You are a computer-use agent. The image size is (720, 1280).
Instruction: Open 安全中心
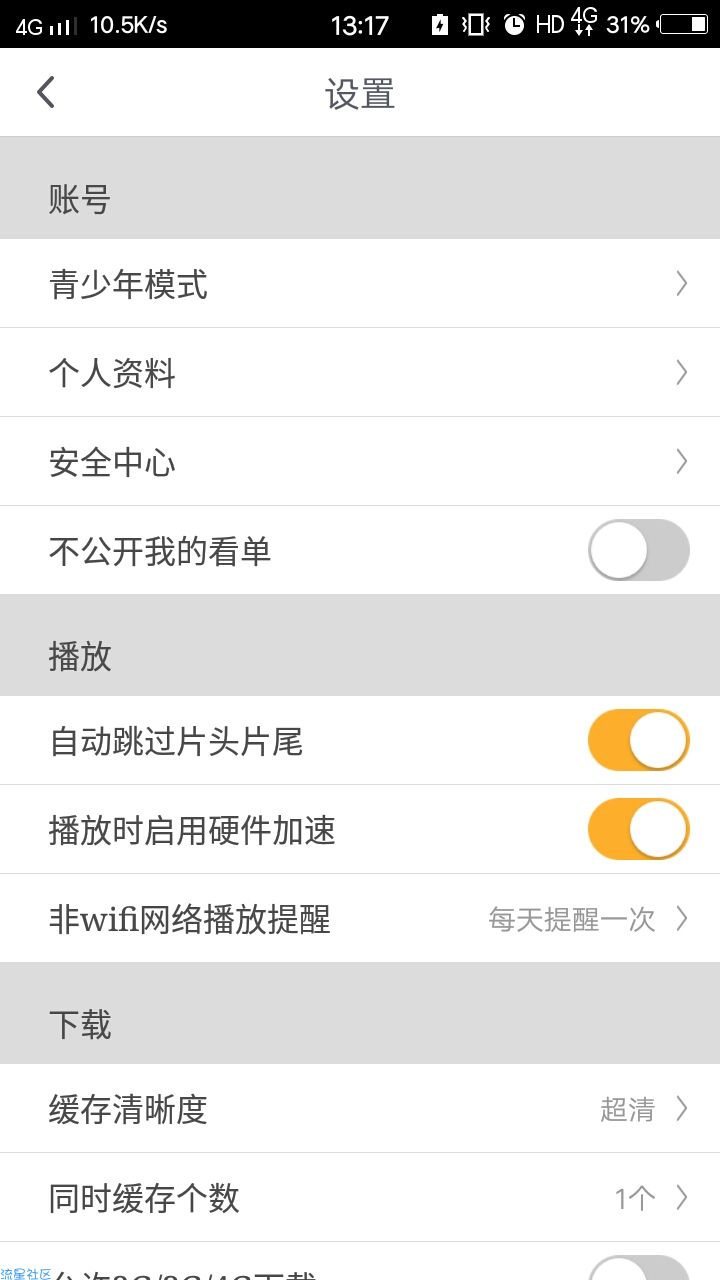tap(360, 462)
